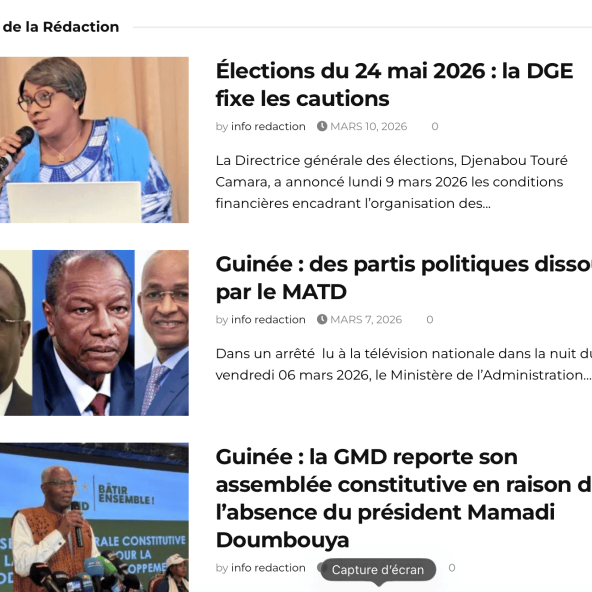
Task: Open the Bâtir Ensemble event thumbnail
Action: (x=94, y=517)
